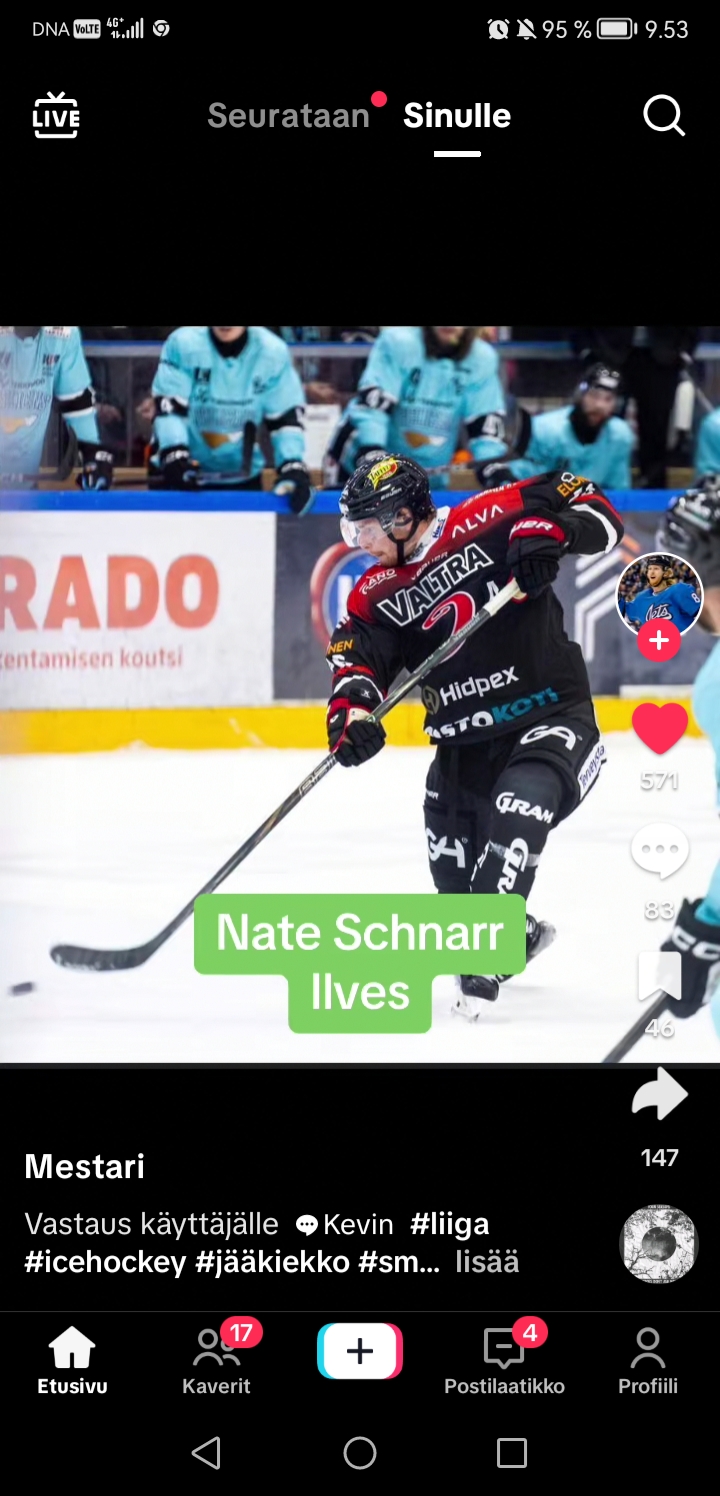
Task: Open the #liiga hashtag
Action: [x=450, y=1224]
